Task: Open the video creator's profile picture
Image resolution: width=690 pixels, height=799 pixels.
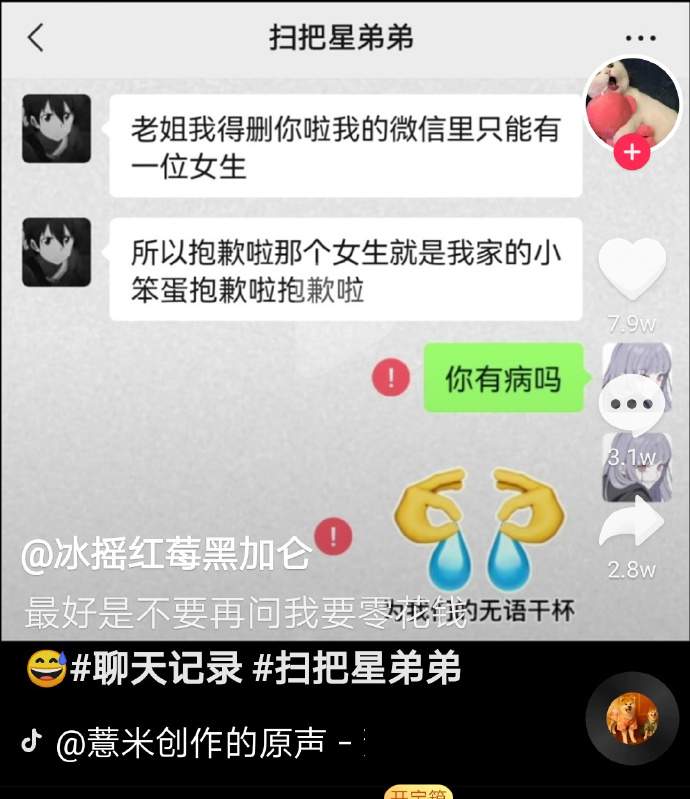Action: click(631, 103)
